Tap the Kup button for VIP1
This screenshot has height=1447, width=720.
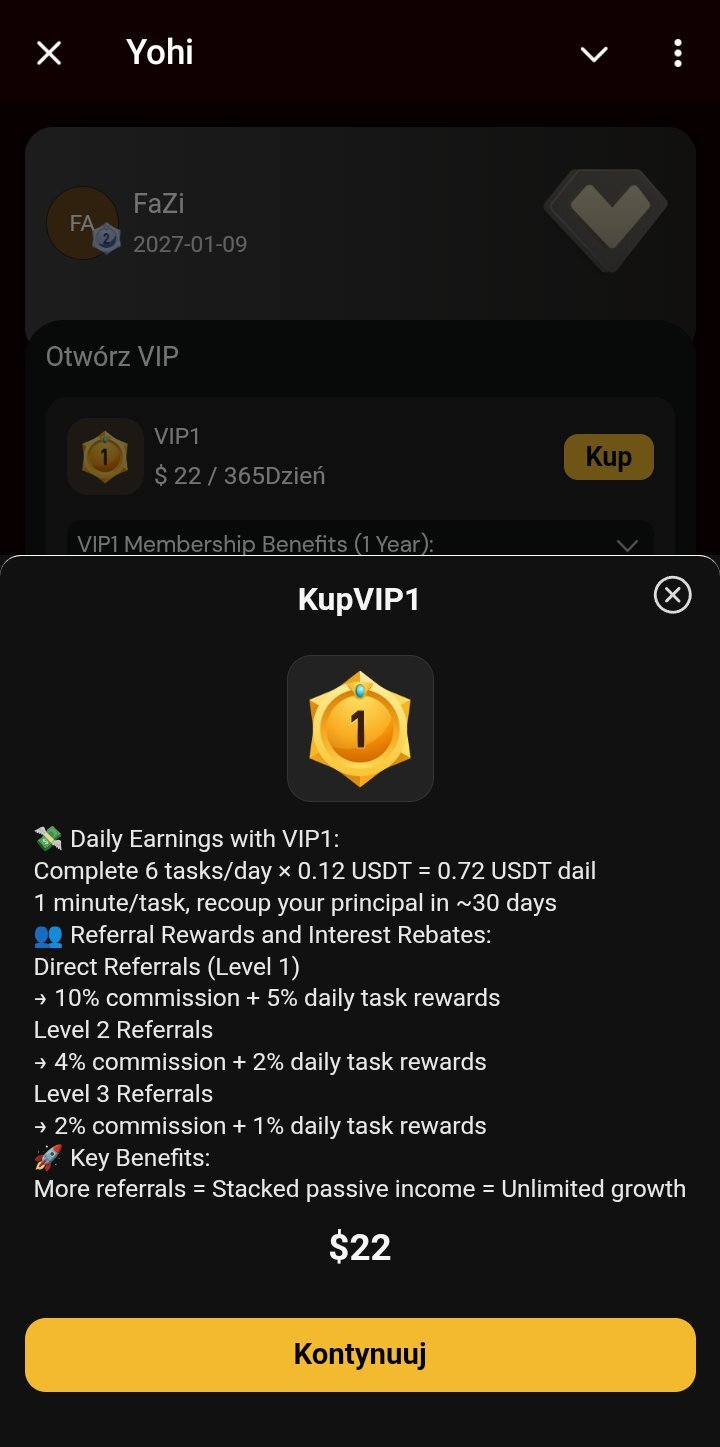coord(608,457)
